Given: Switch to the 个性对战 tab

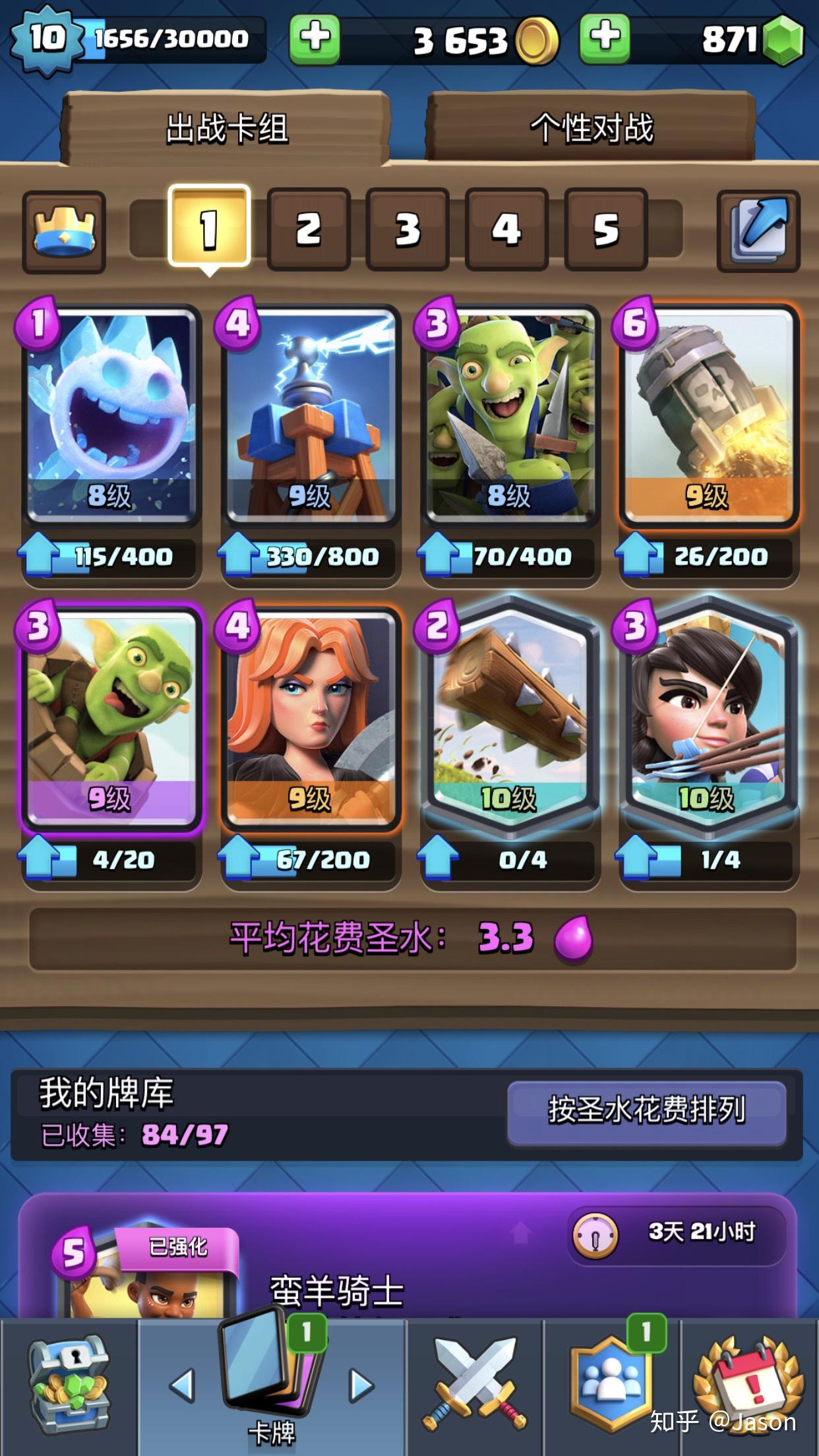Looking at the screenshot, I should click(591, 128).
